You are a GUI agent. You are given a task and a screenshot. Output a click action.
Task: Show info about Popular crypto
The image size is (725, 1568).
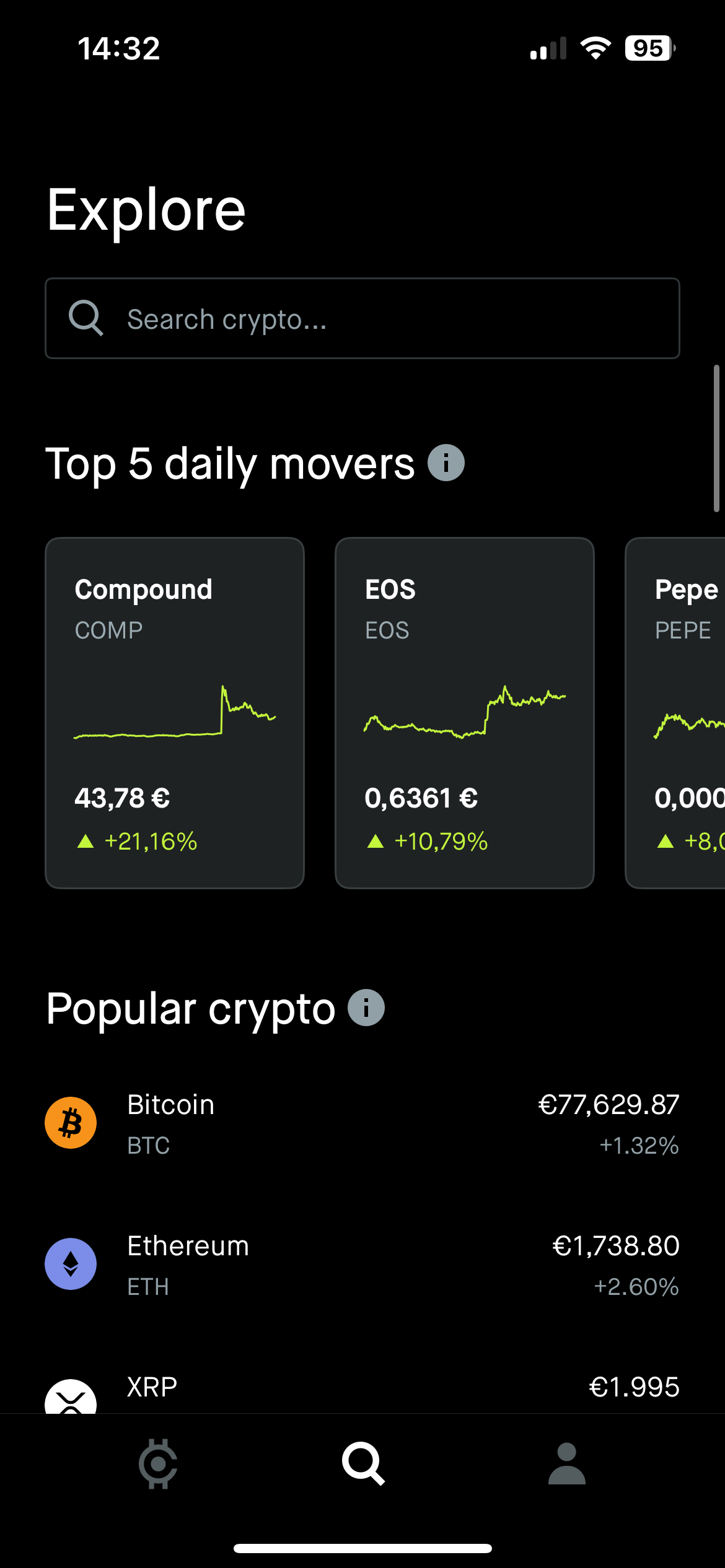(x=366, y=1008)
